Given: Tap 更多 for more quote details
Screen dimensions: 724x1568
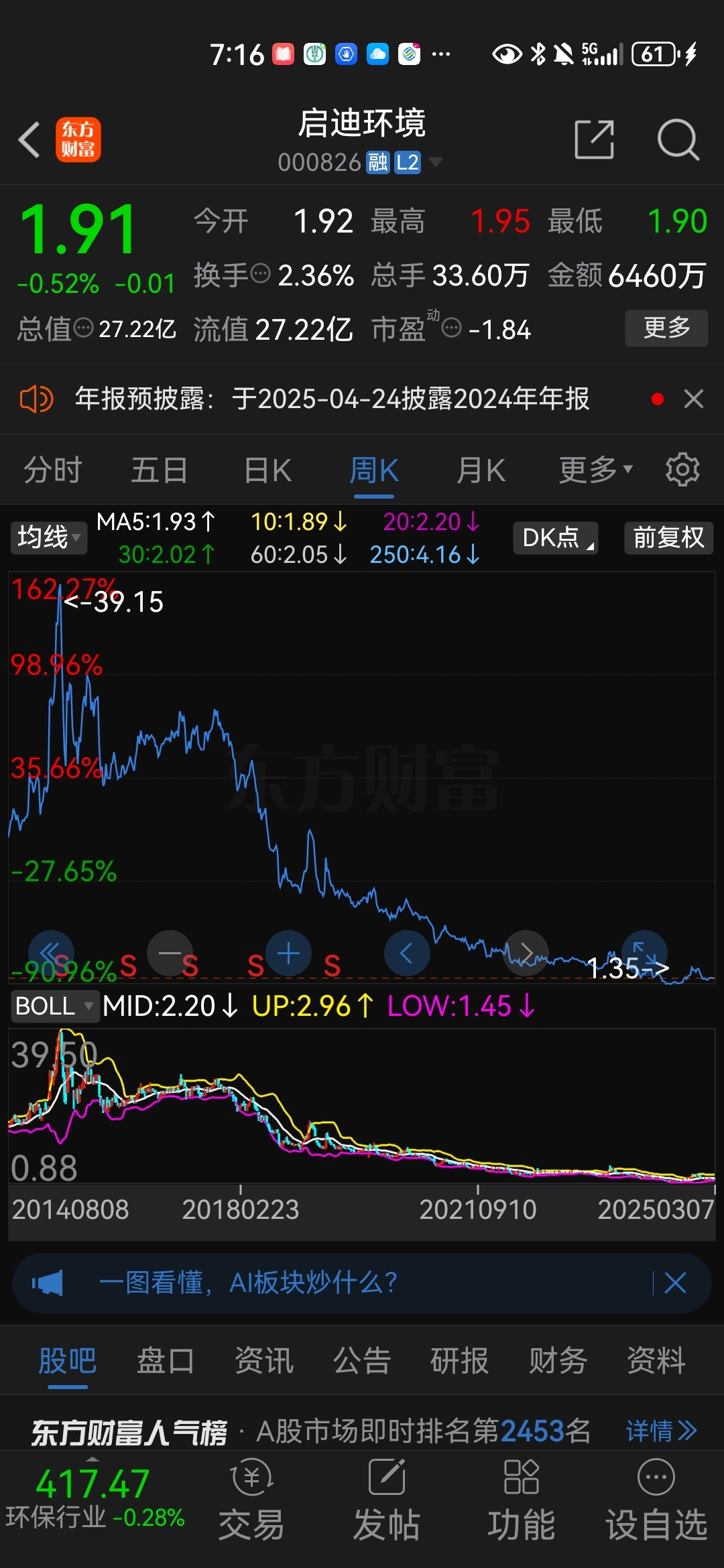Looking at the screenshot, I should [x=666, y=328].
